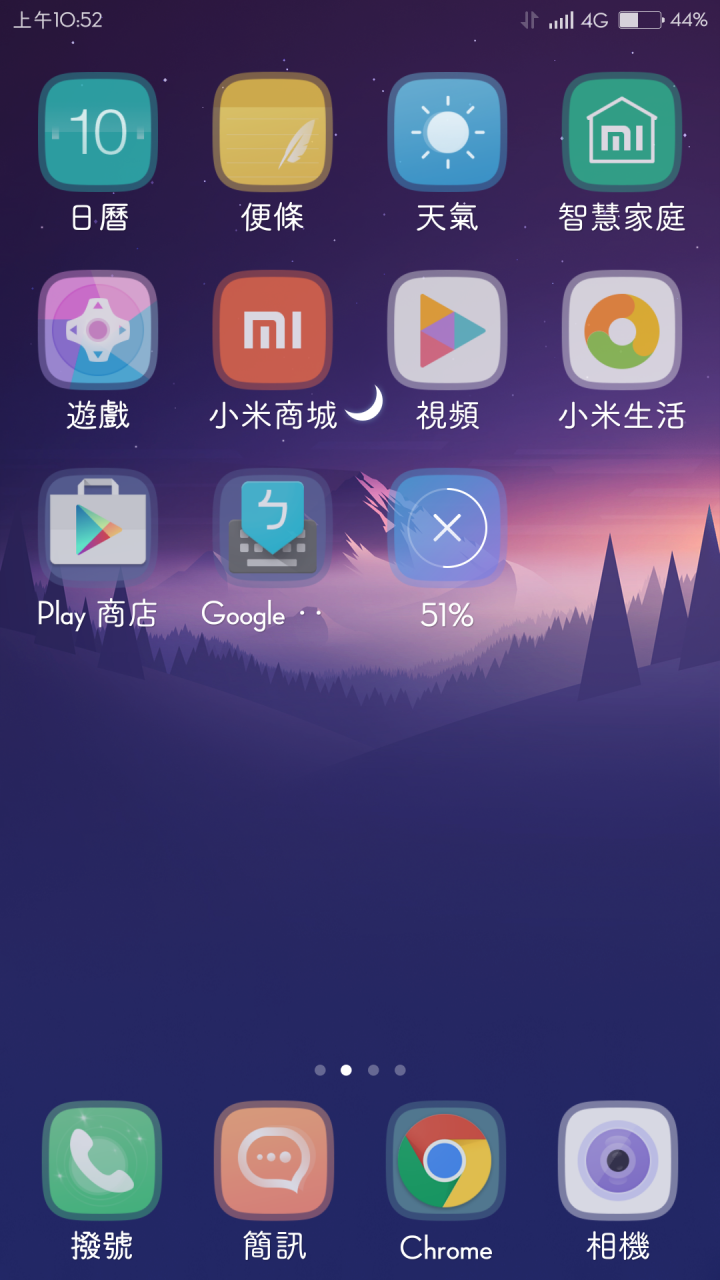Open the 天氣 weather app
Screen dimensions: 720x1280
pos(447,132)
